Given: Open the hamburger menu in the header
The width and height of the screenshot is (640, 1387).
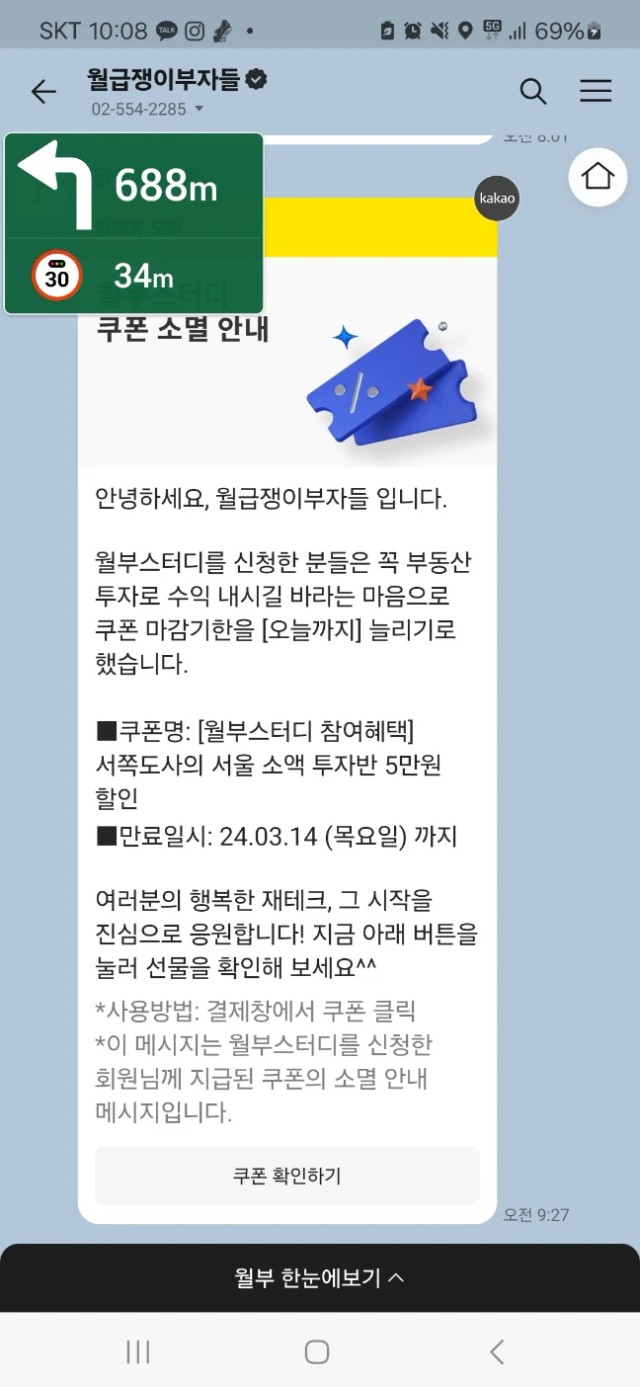Looking at the screenshot, I should click(596, 92).
